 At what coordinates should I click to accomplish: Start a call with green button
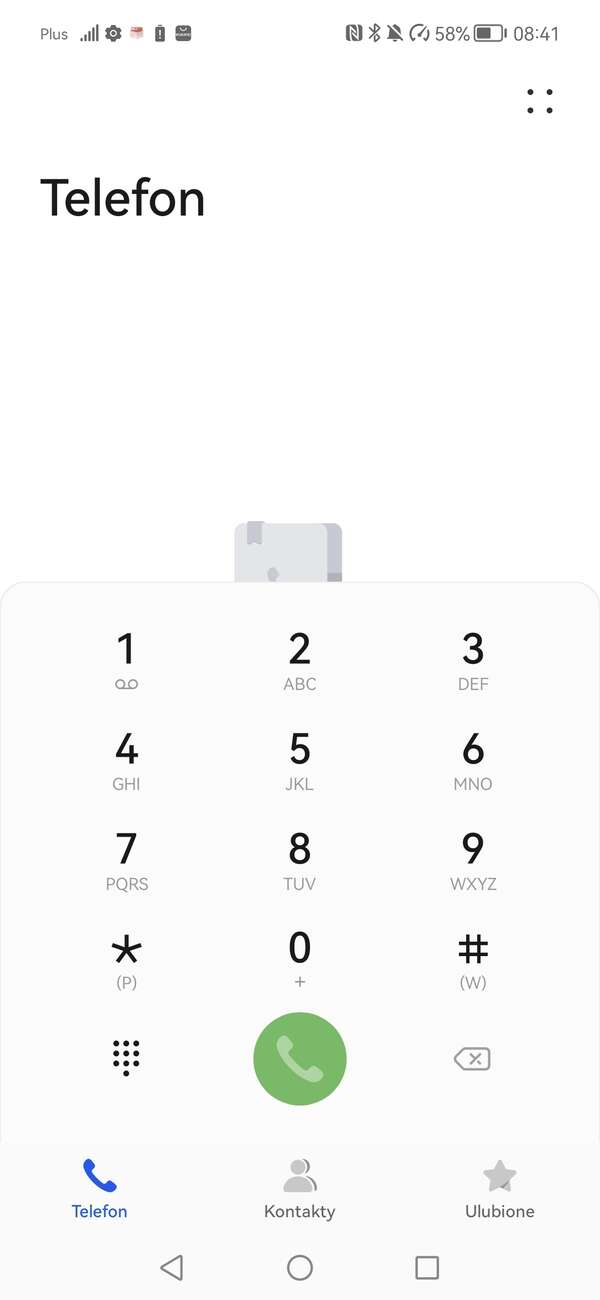coord(300,1059)
